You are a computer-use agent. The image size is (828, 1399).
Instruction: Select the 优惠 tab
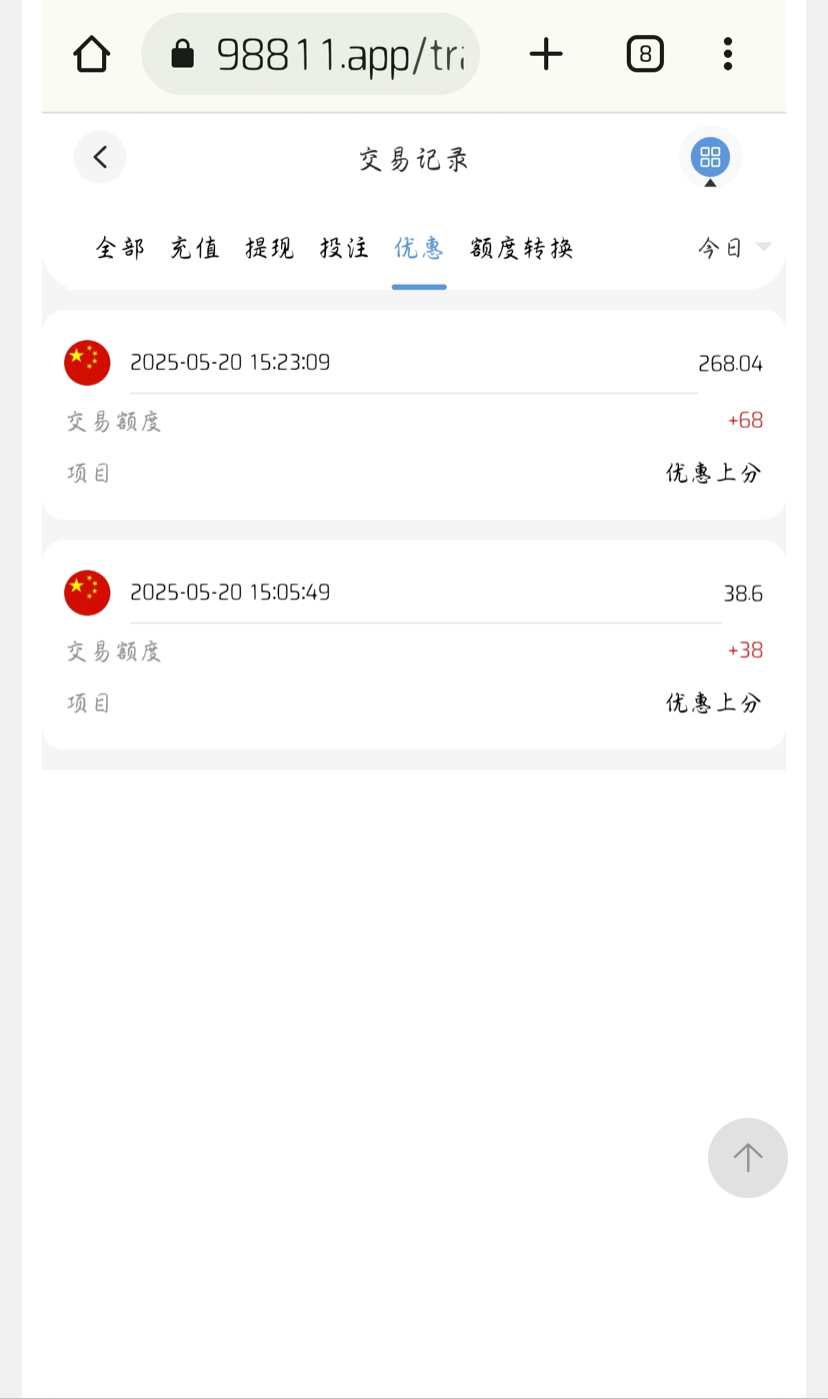[419, 248]
